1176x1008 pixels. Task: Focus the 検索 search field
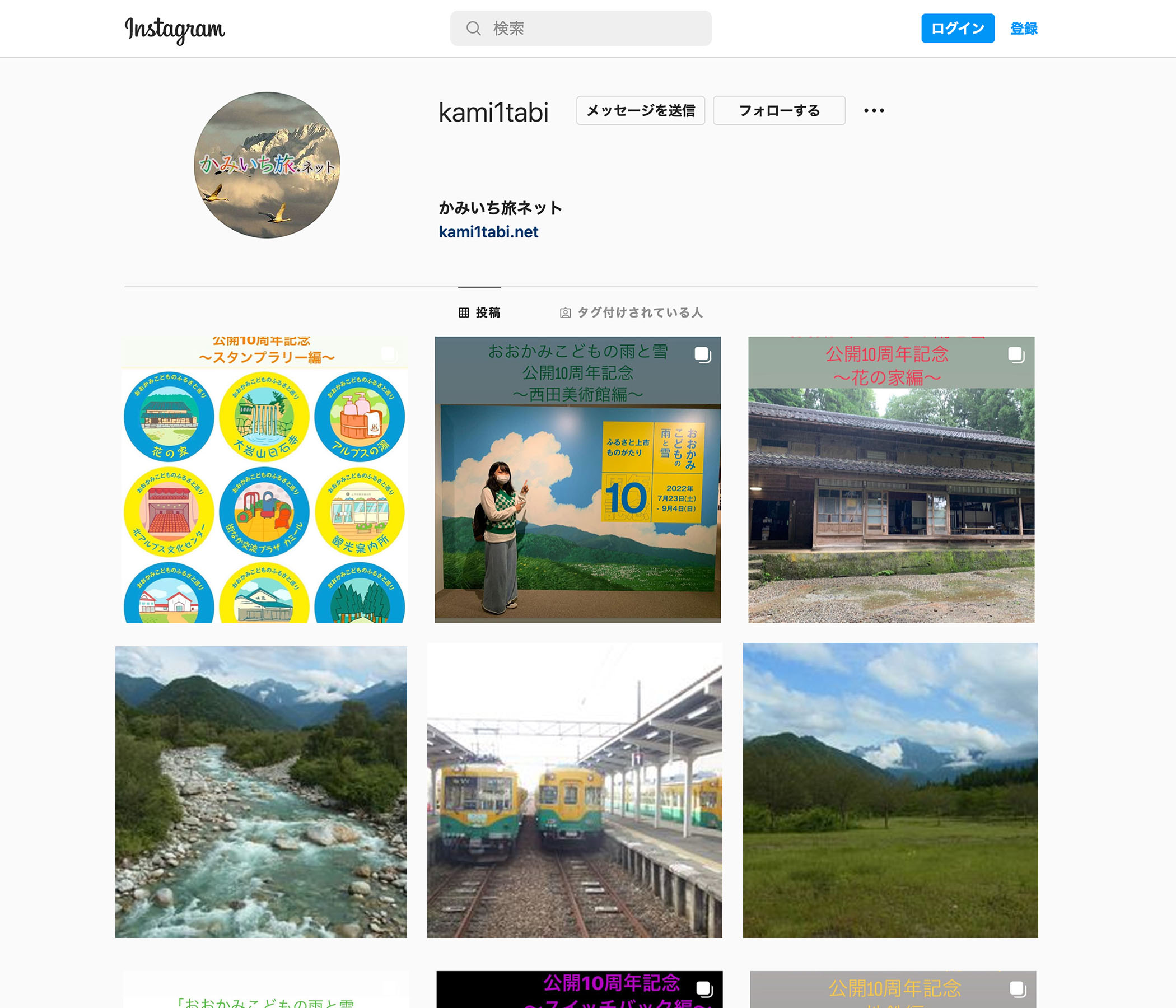pos(590,29)
